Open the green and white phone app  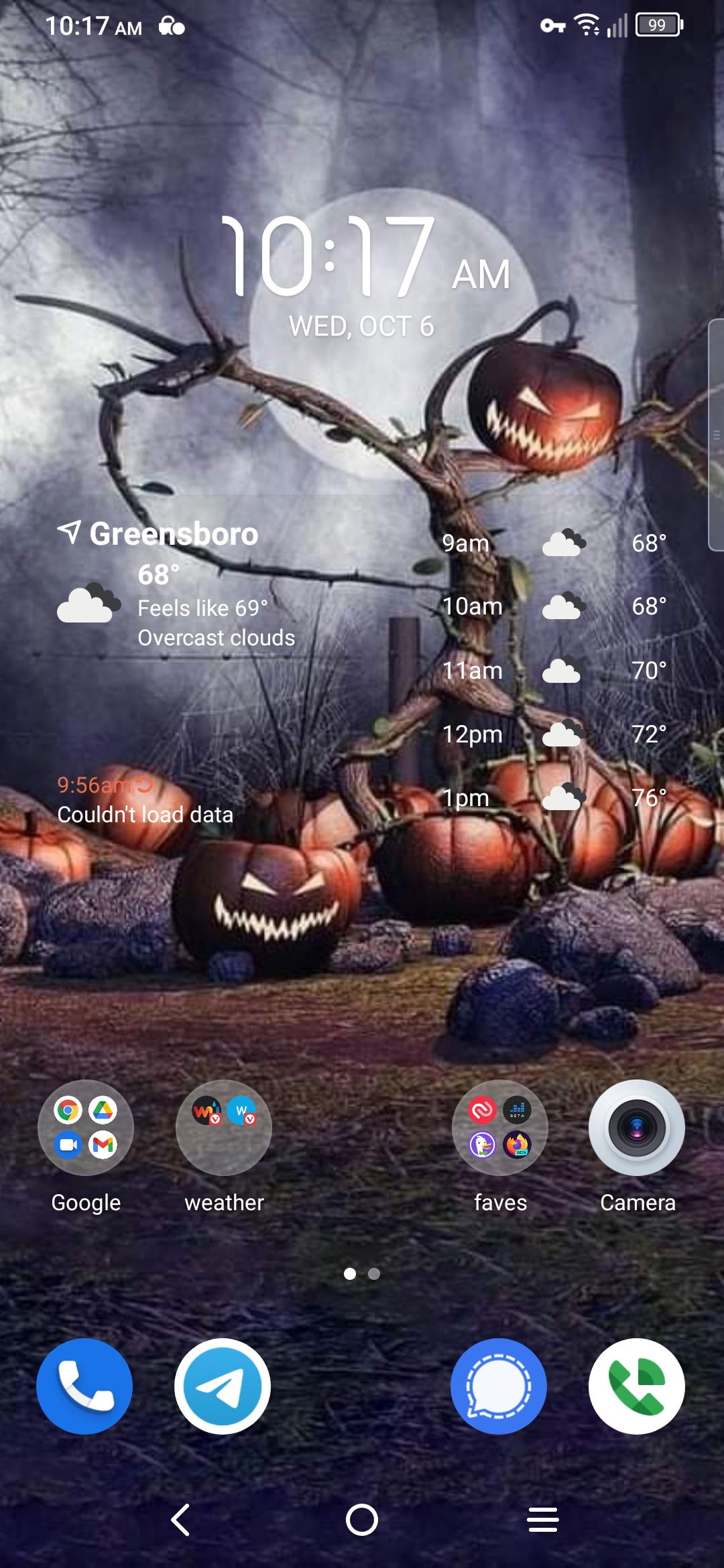click(637, 1386)
